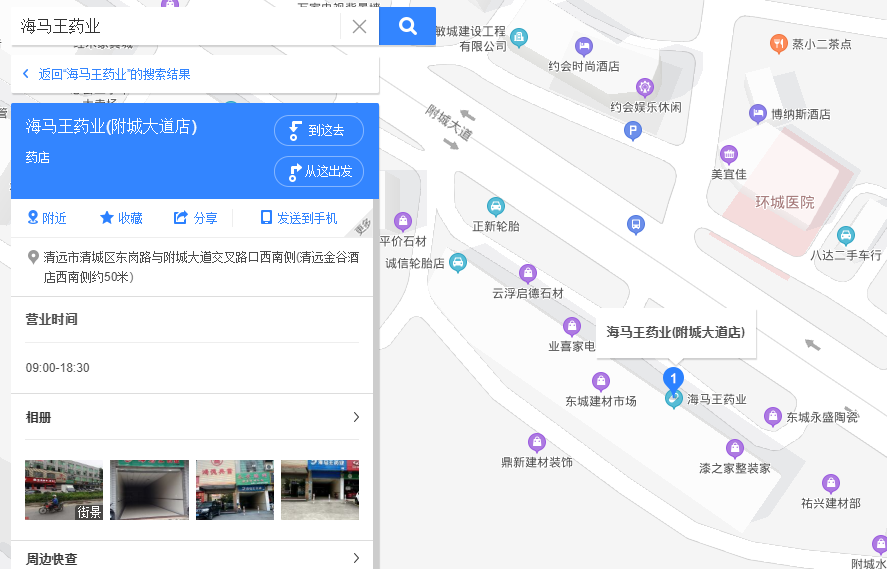This screenshot has height=569, width=887.
Task: Select the 海马王药业 map marker
Action: 674,380
